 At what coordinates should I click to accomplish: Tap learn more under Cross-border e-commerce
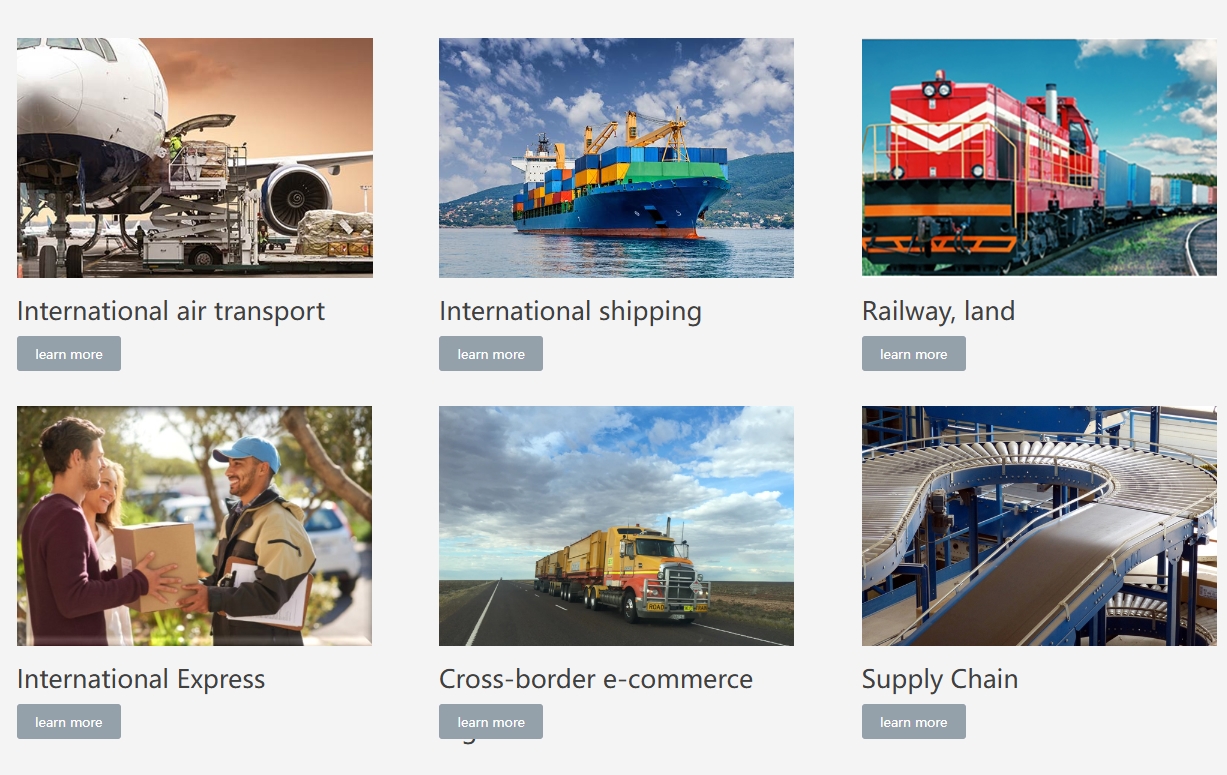pyautogui.click(x=491, y=722)
